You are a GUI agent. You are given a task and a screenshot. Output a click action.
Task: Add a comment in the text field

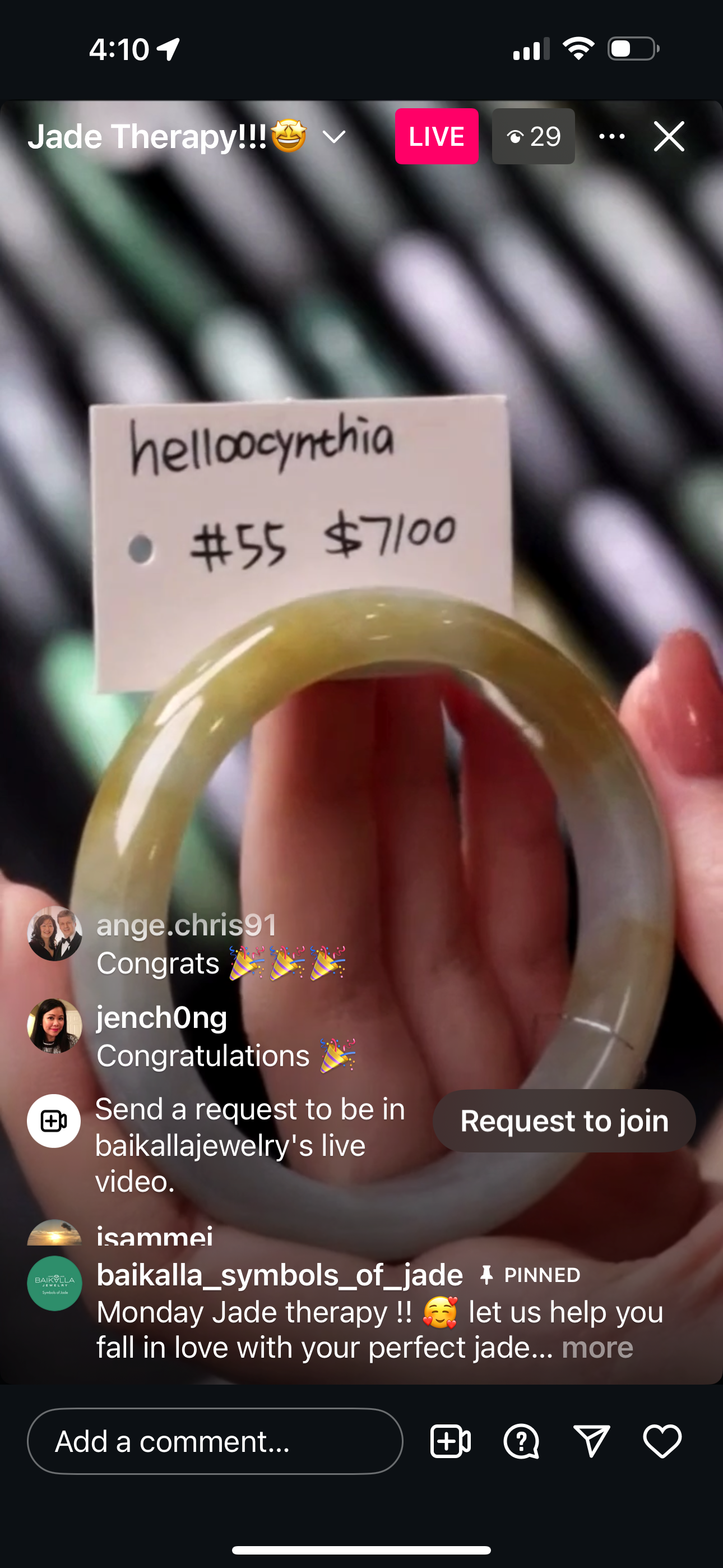[215, 1441]
